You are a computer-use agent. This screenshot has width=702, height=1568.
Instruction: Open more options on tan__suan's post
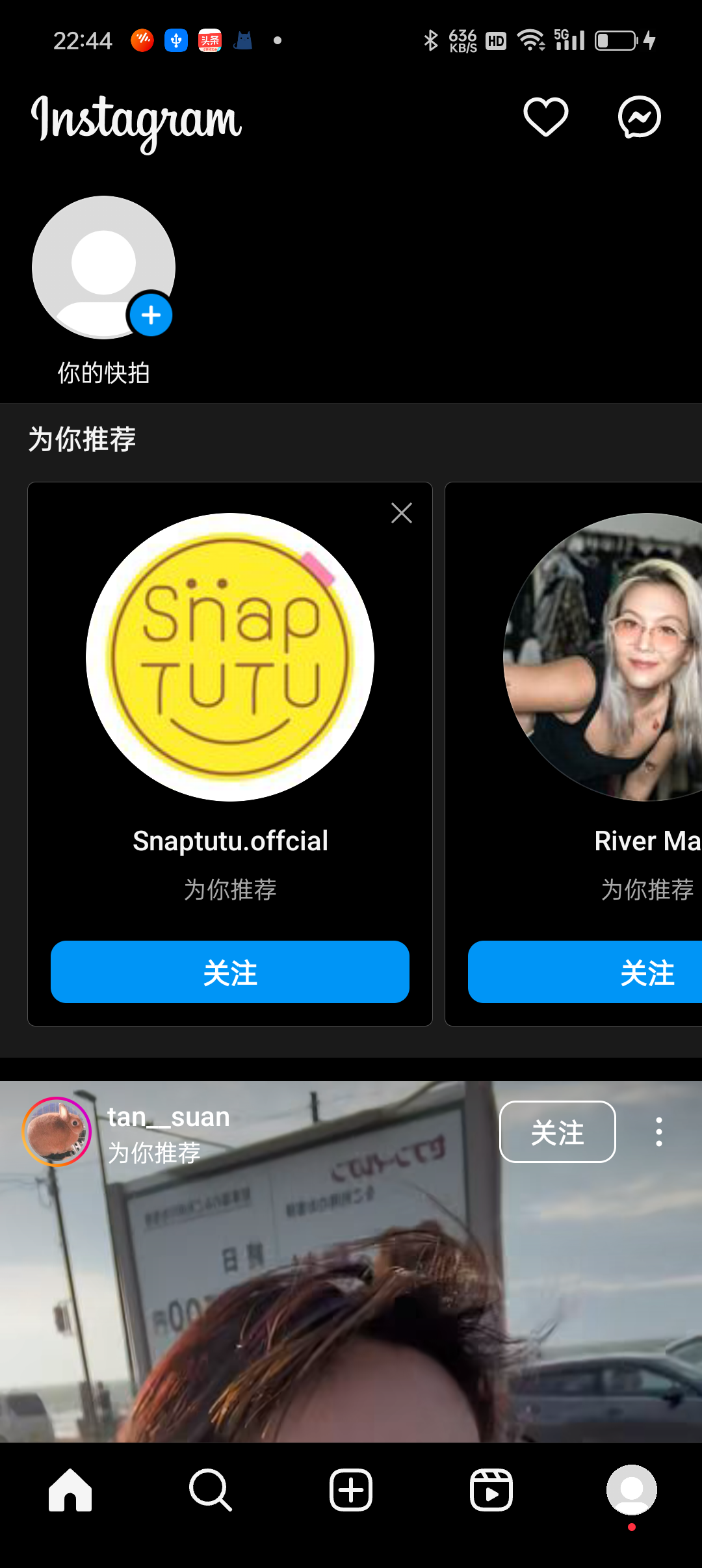(x=659, y=1132)
